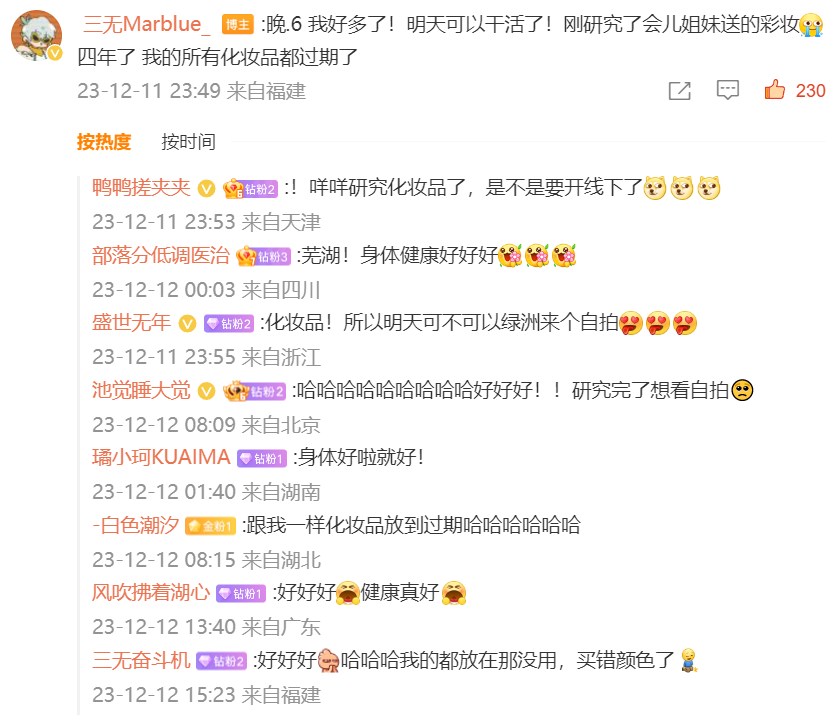Reply to 三无Marblue_'s comment
The width and height of the screenshot is (836, 715).
[x=727, y=91]
